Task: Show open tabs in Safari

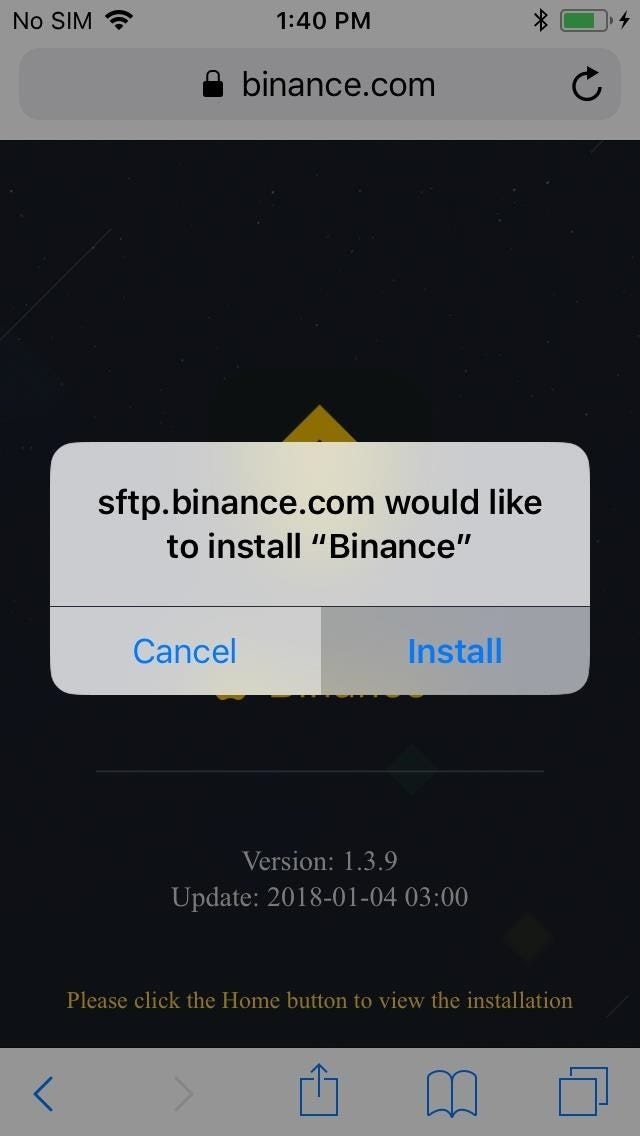Action: pyautogui.click(x=583, y=1093)
